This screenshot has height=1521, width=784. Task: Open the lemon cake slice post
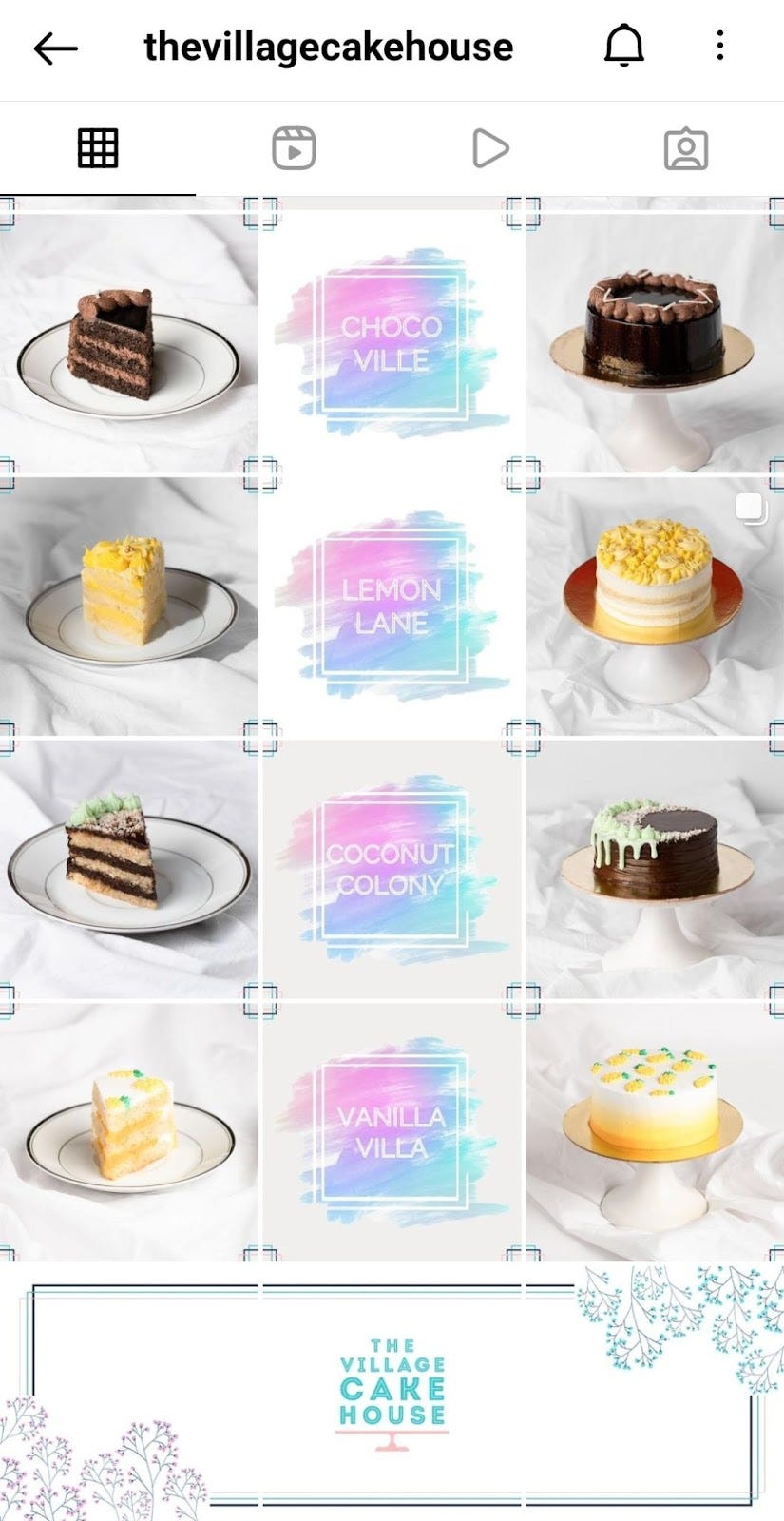128,606
